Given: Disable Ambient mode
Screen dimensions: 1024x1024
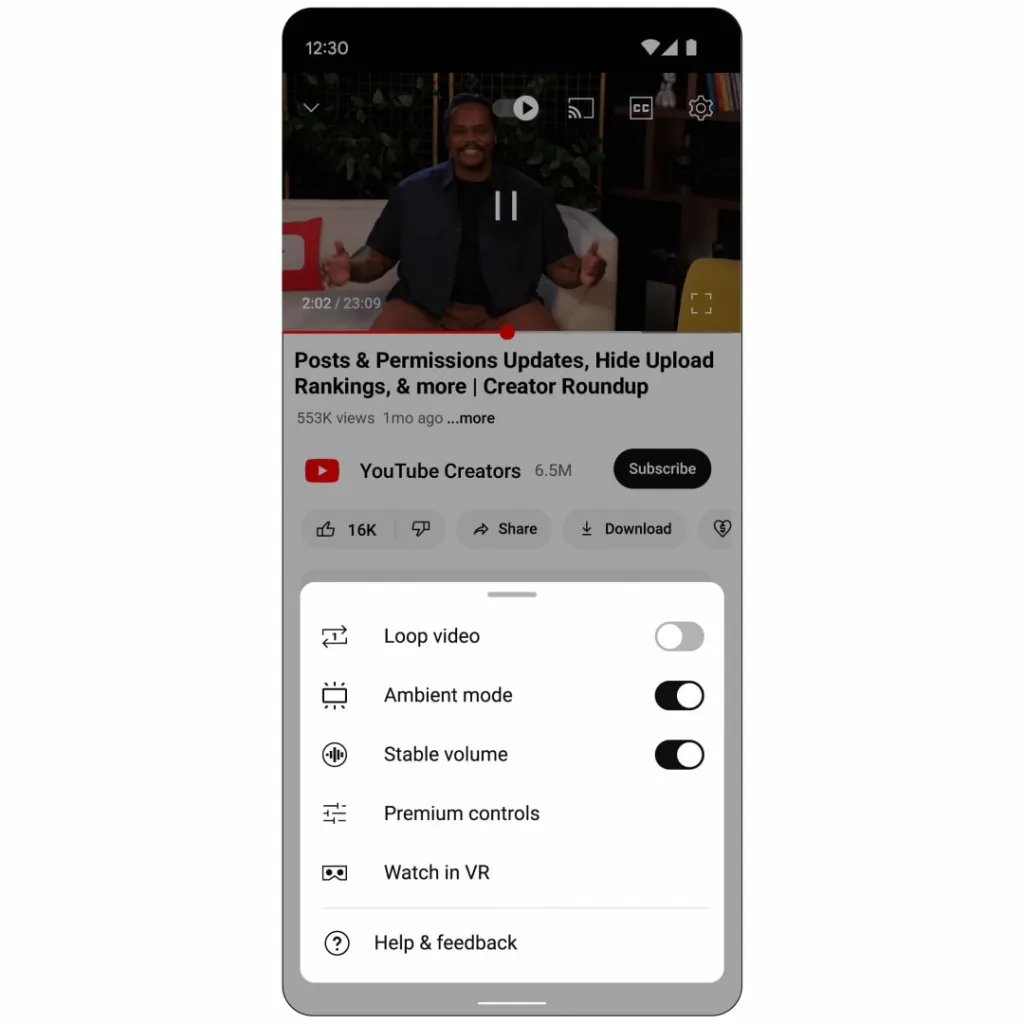Looking at the screenshot, I should tap(679, 695).
